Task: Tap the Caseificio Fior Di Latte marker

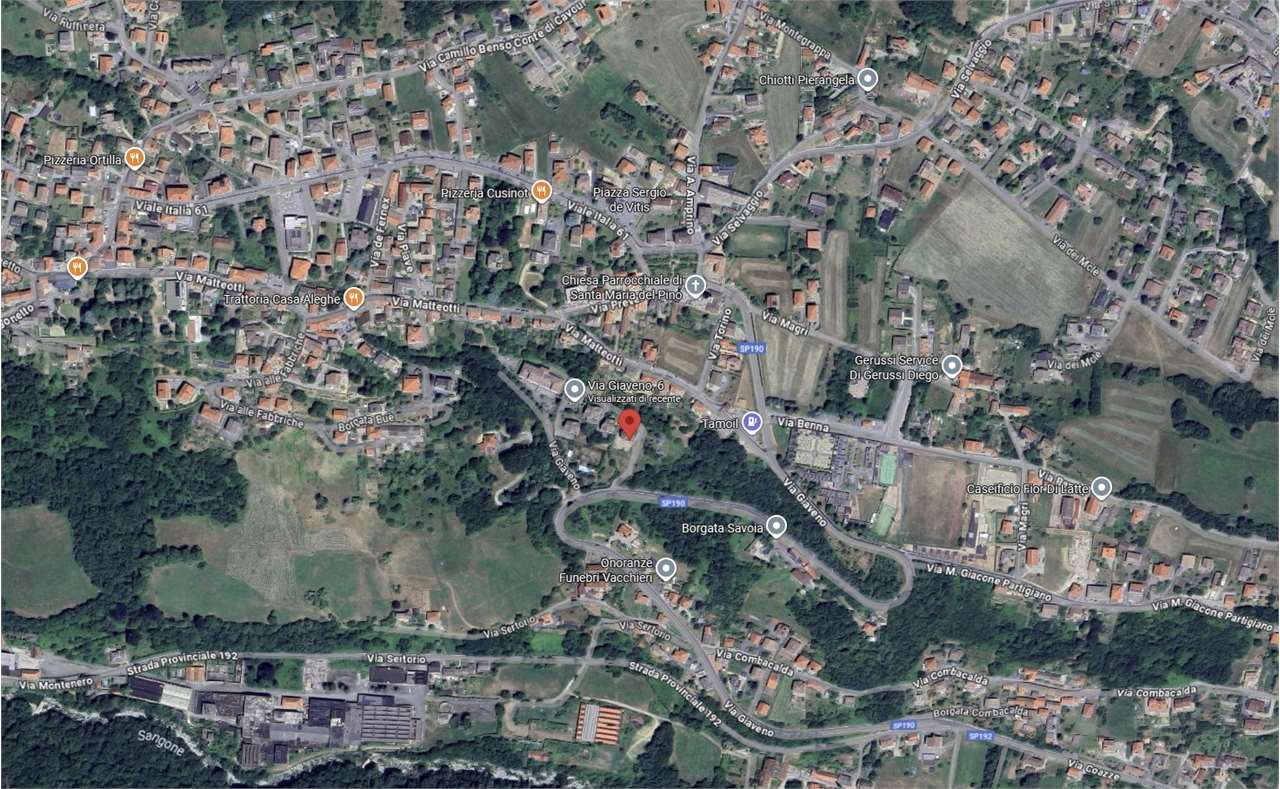Action: (x=1101, y=487)
